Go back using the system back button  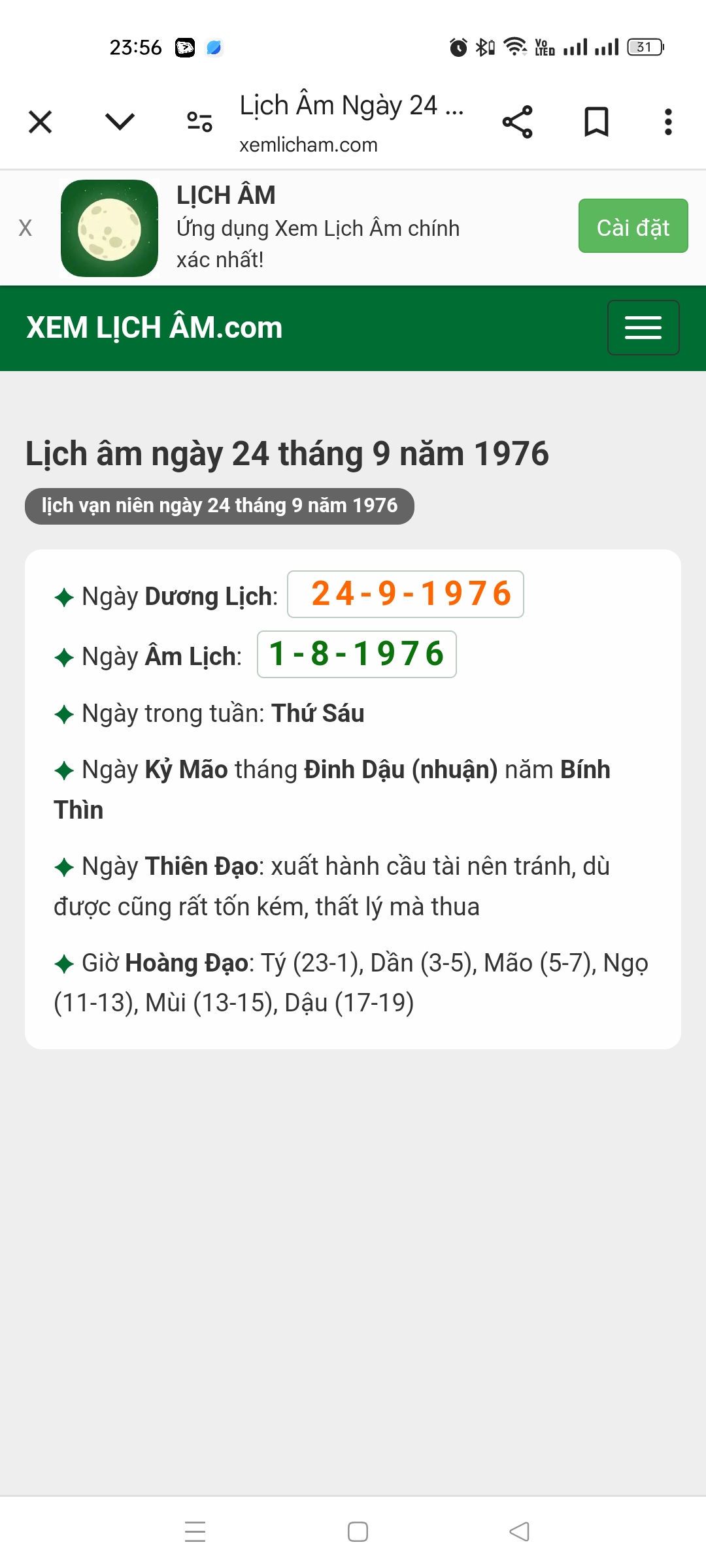point(519,1531)
